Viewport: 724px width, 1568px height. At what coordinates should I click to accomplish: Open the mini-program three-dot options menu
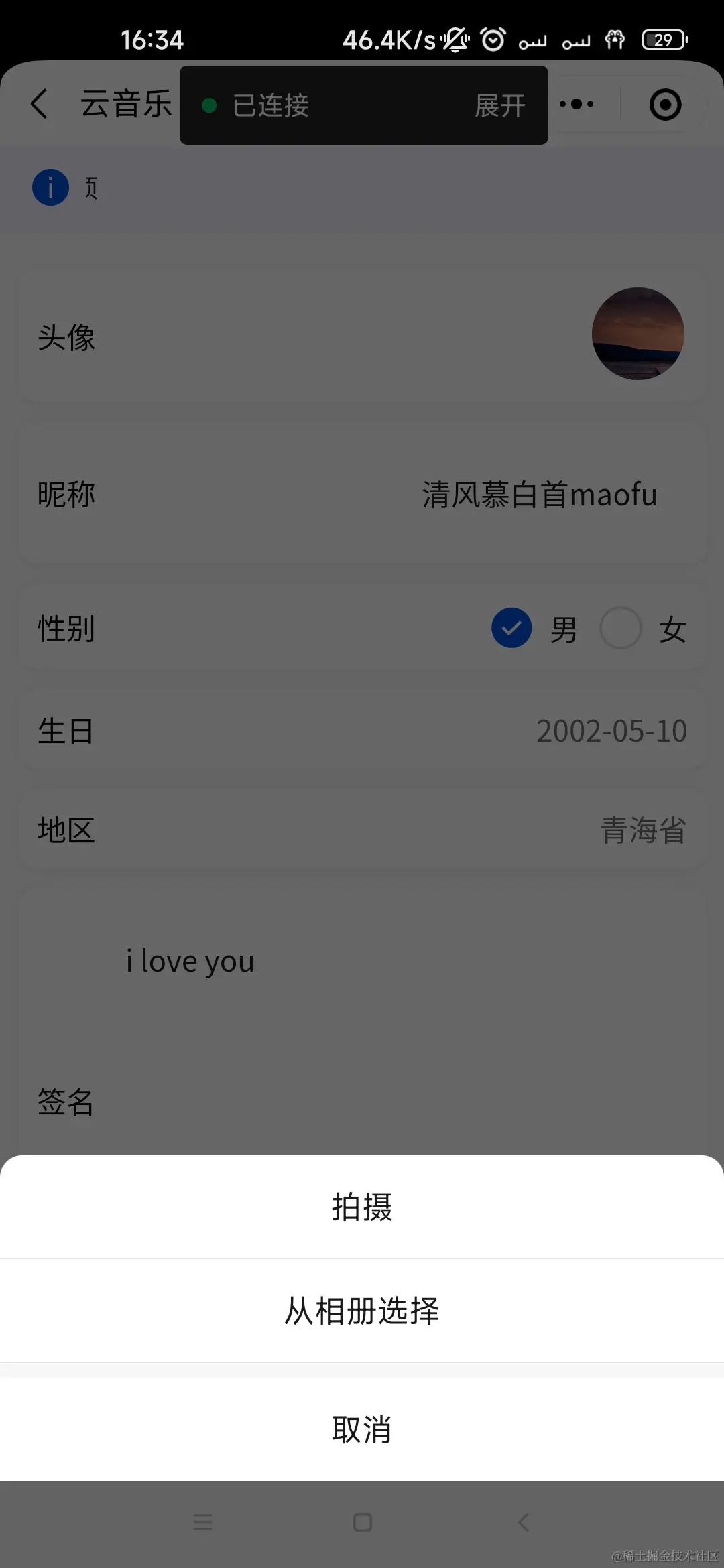point(578,104)
